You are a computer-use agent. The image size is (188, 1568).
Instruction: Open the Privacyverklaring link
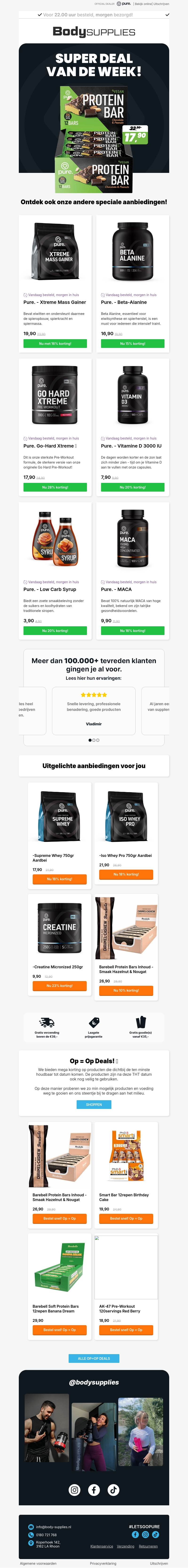pyautogui.click(x=103, y=1563)
